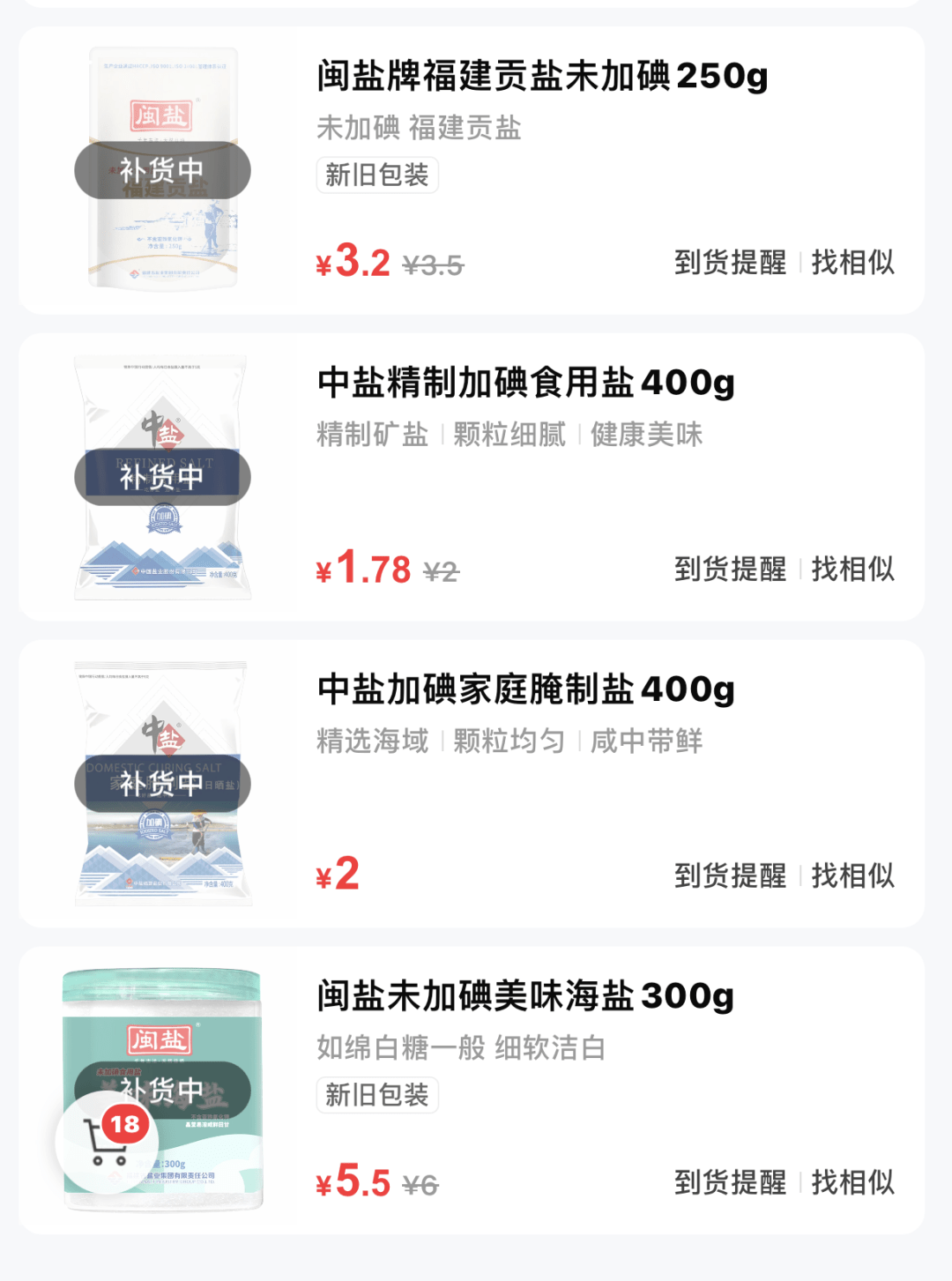
Task: Find similar items to 中盐精制加碘食用盐400g
Action: tap(852, 570)
